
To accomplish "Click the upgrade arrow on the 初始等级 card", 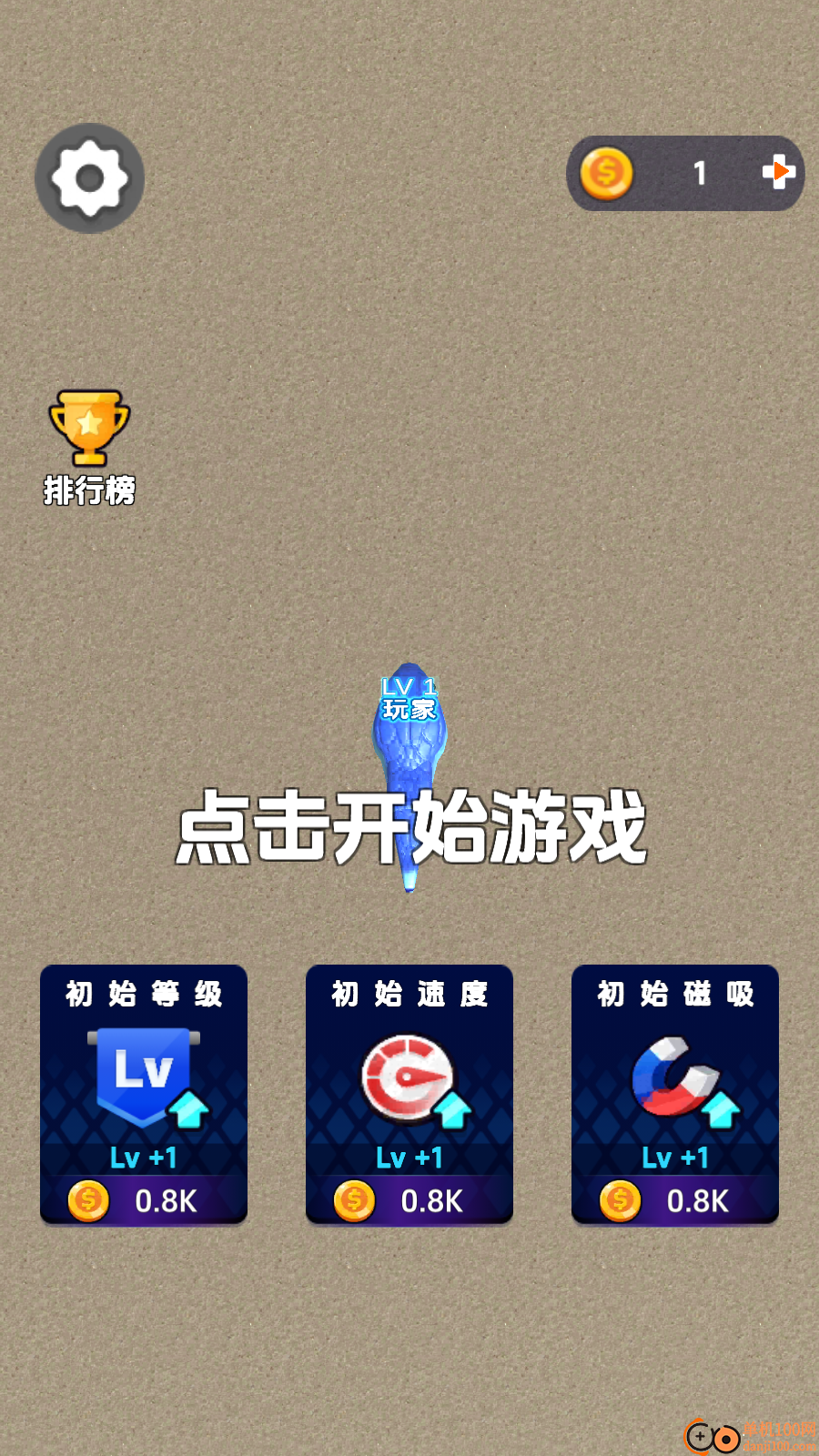I will click(x=188, y=1110).
